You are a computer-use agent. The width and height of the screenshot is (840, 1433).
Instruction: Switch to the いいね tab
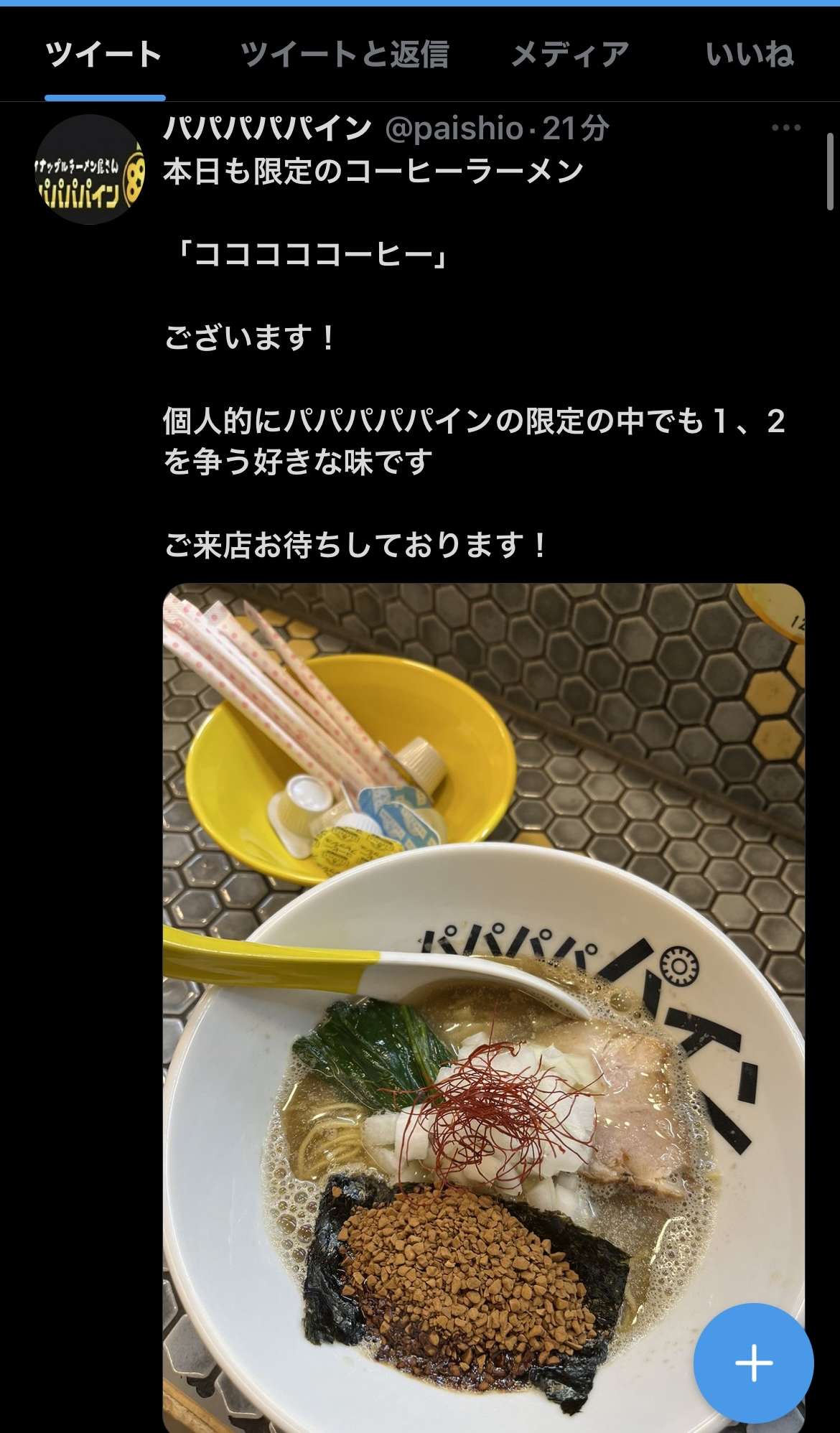point(749,55)
